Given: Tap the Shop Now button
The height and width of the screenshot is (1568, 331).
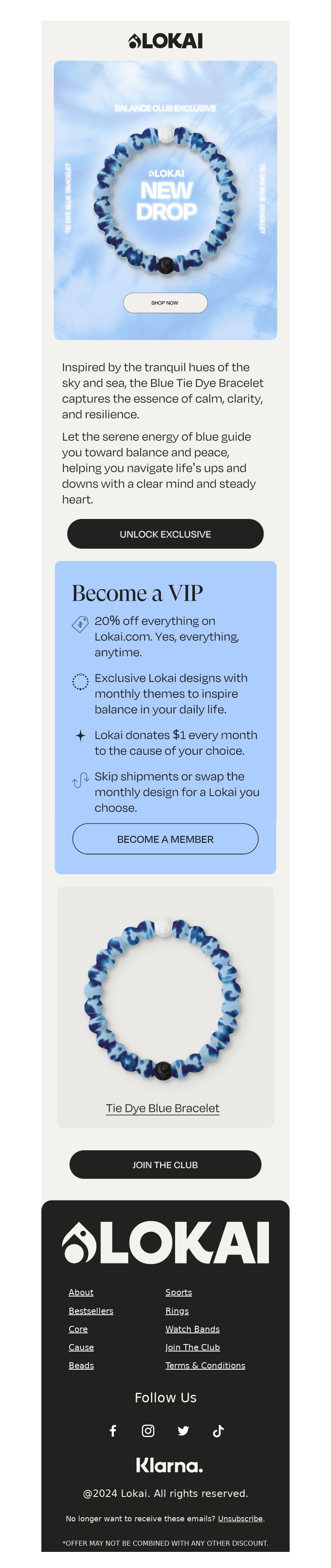Looking at the screenshot, I should tap(165, 302).
